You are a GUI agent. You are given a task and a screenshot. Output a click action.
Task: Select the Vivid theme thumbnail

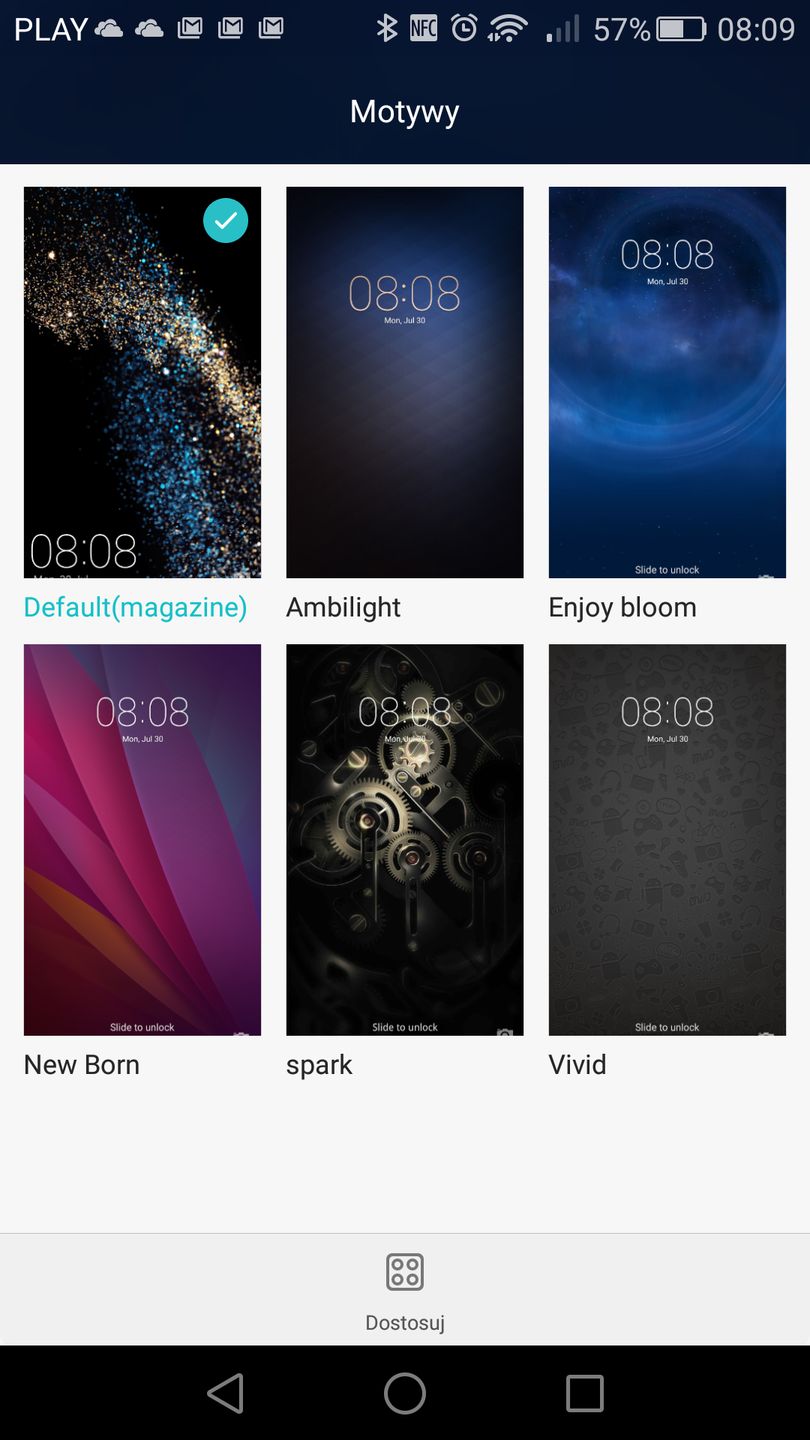pos(667,839)
